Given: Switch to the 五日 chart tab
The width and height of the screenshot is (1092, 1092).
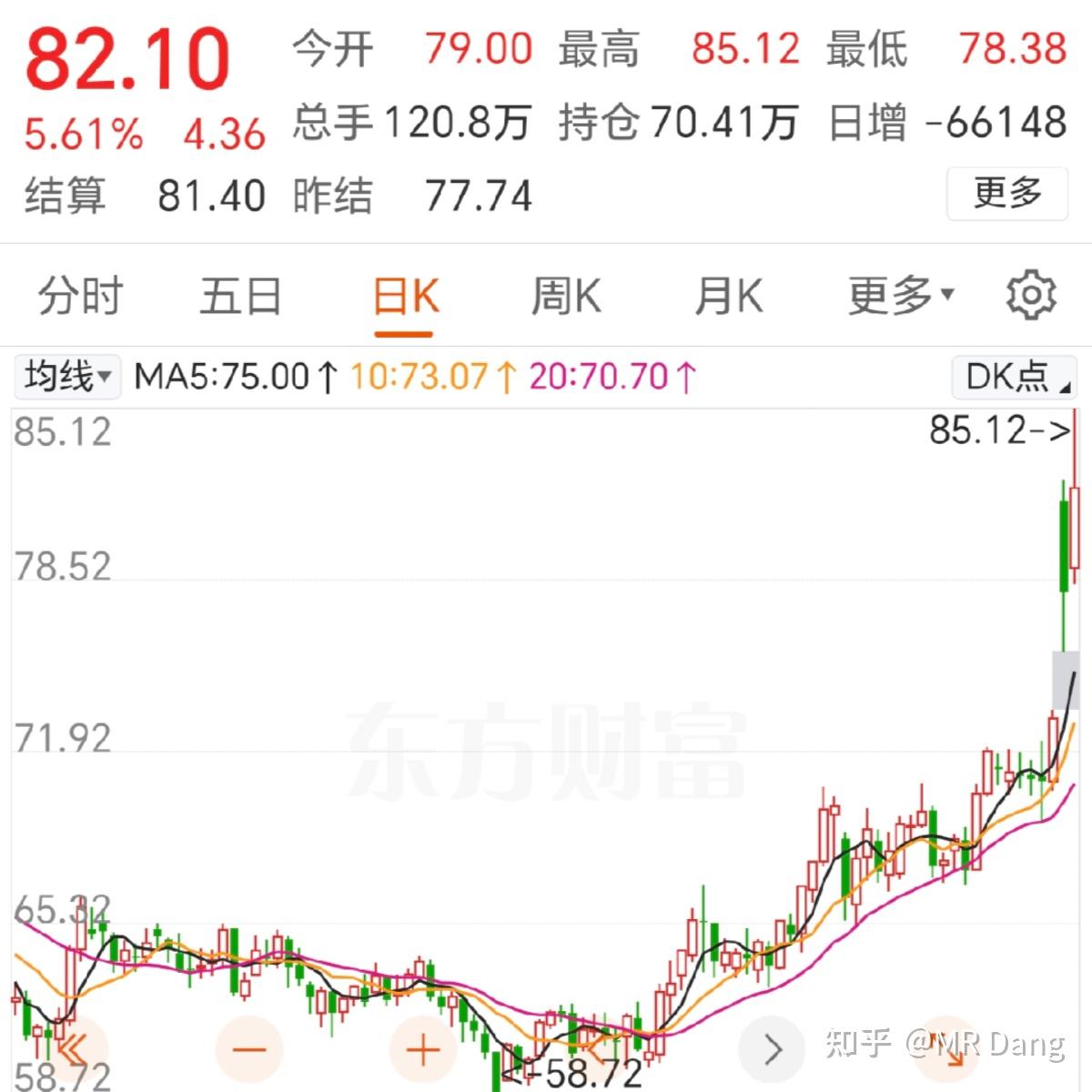Looking at the screenshot, I should pyautogui.click(x=240, y=297).
